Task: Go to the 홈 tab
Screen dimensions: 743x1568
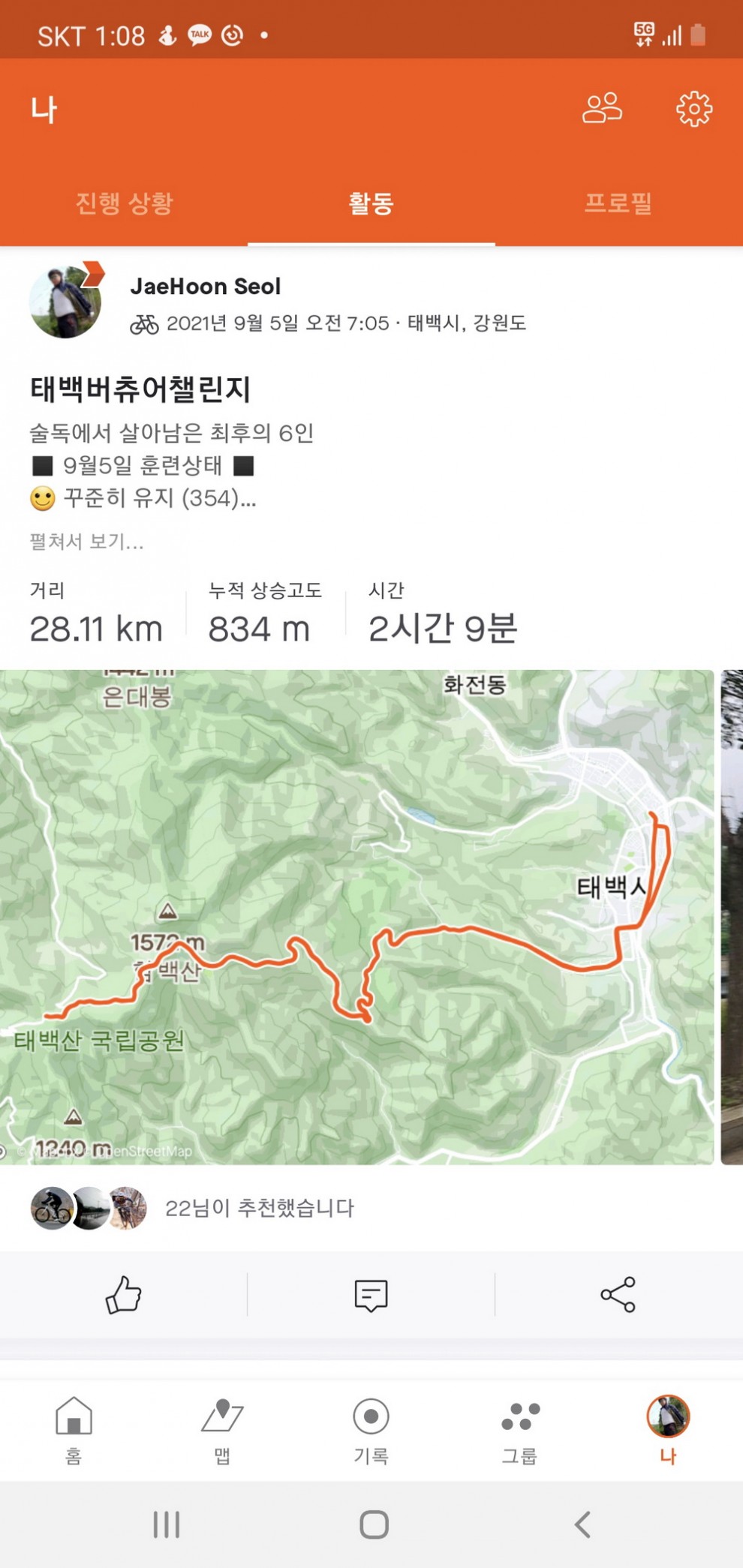Action: click(x=74, y=1429)
